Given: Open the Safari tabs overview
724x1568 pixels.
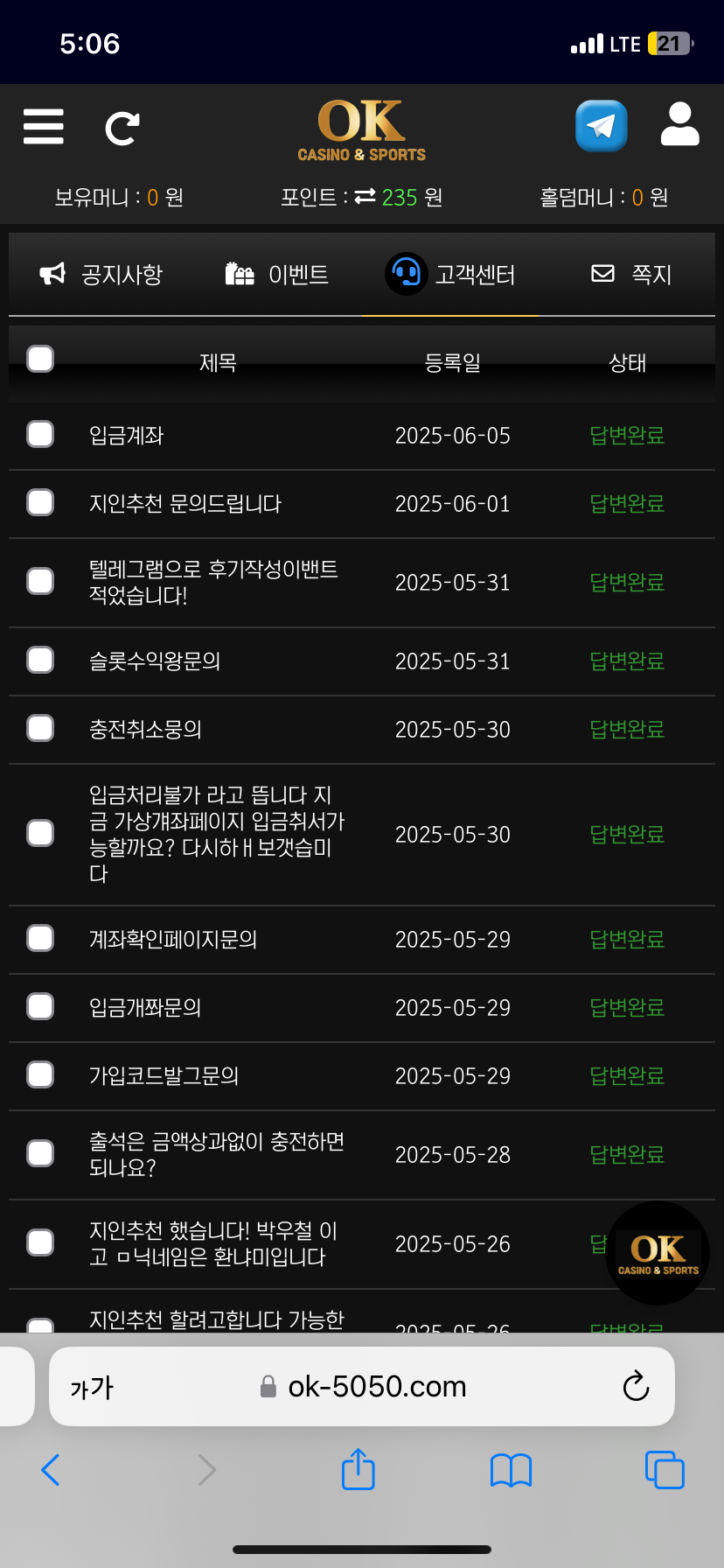Looking at the screenshot, I should pos(665,1469).
